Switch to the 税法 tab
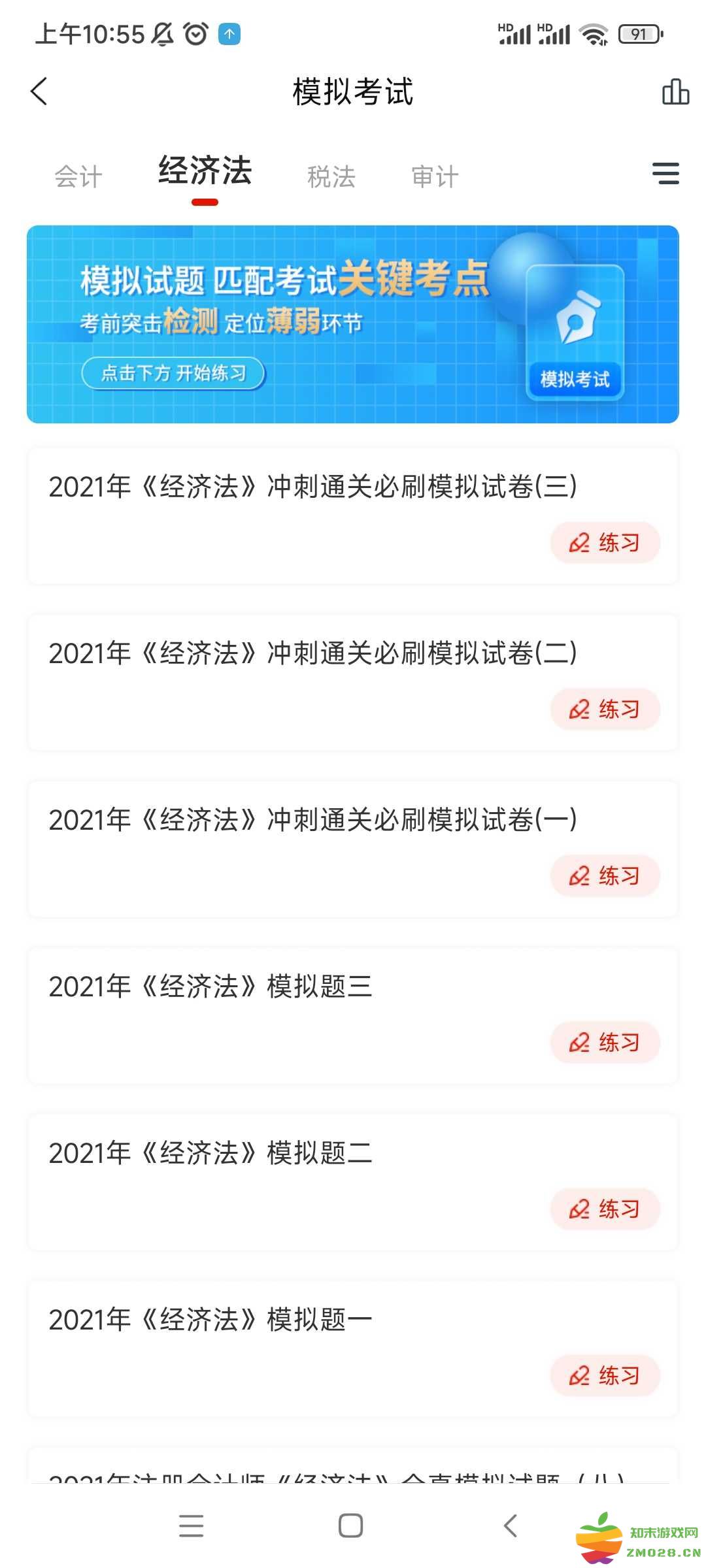The image size is (706, 1568). (331, 176)
